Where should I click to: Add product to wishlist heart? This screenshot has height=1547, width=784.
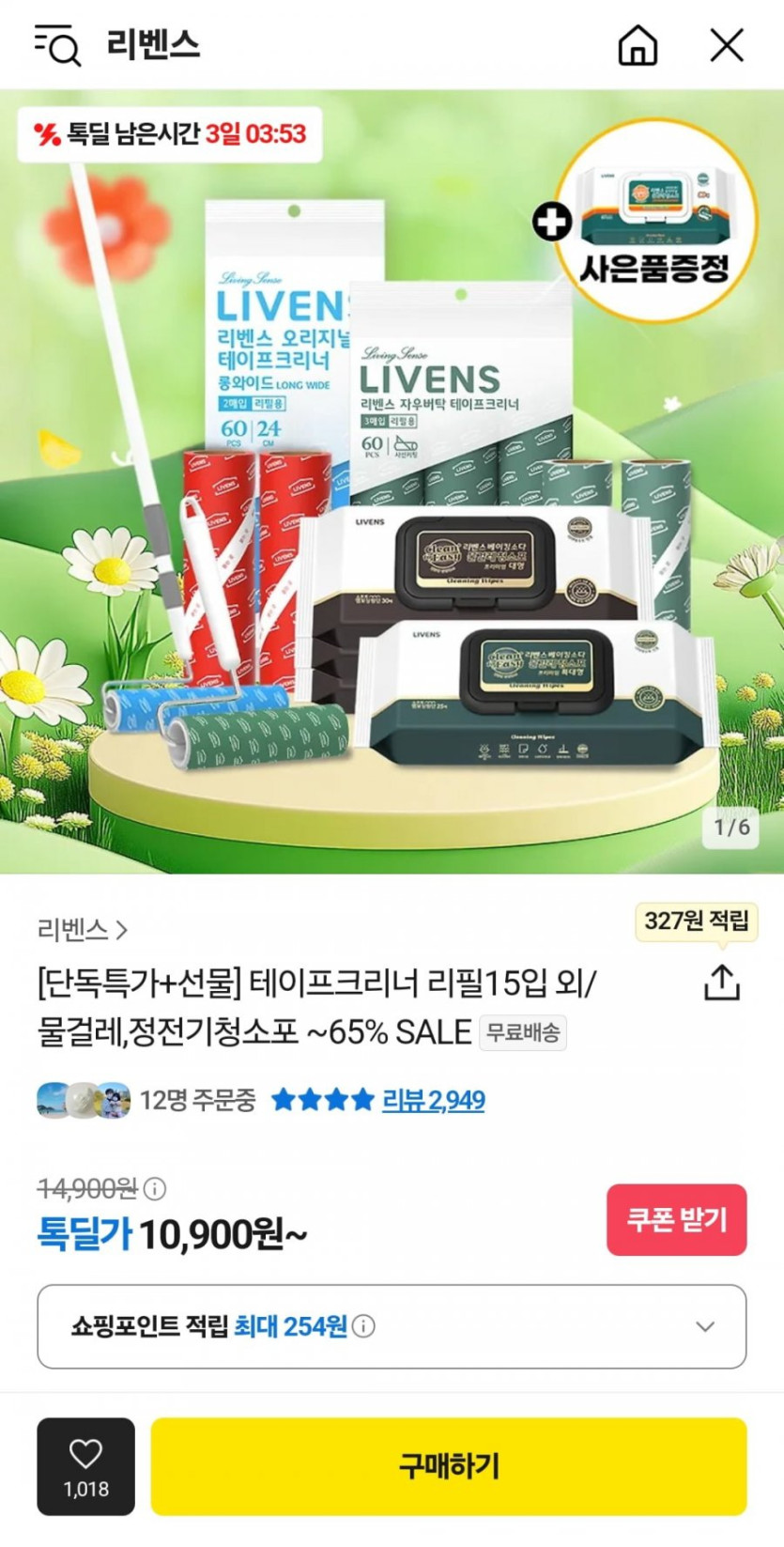tap(85, 1465)
